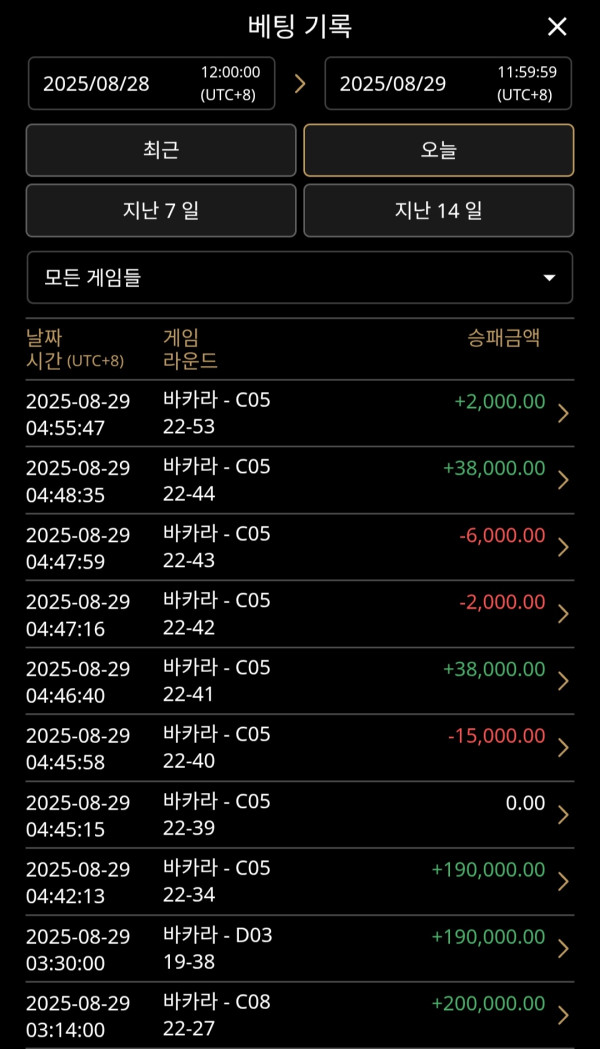600x1049 pixels.
Task: Show records for 지난 14 일
Action: click(x=438, y=210)
